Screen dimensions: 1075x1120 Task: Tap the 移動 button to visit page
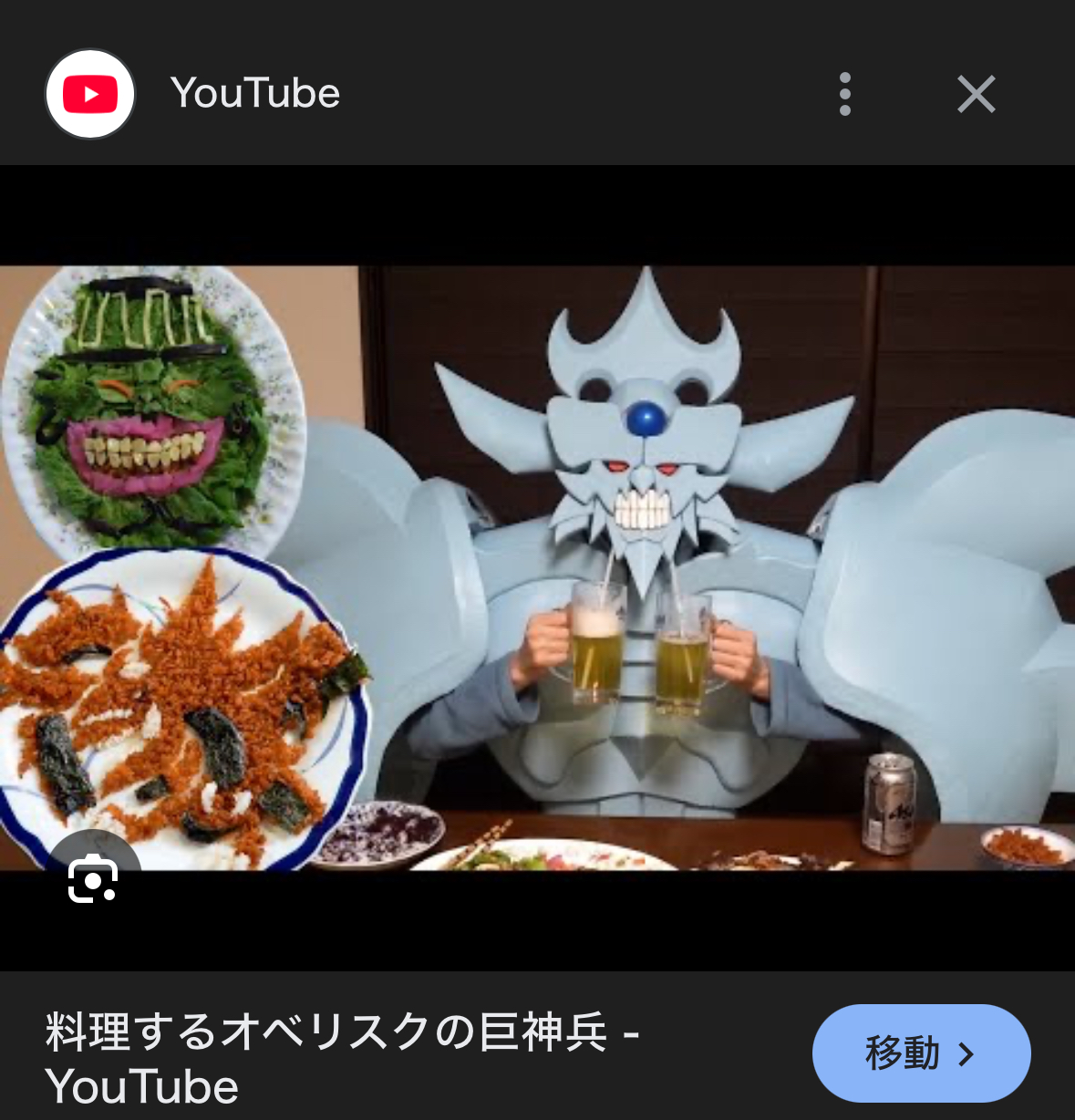[921, 1053]
